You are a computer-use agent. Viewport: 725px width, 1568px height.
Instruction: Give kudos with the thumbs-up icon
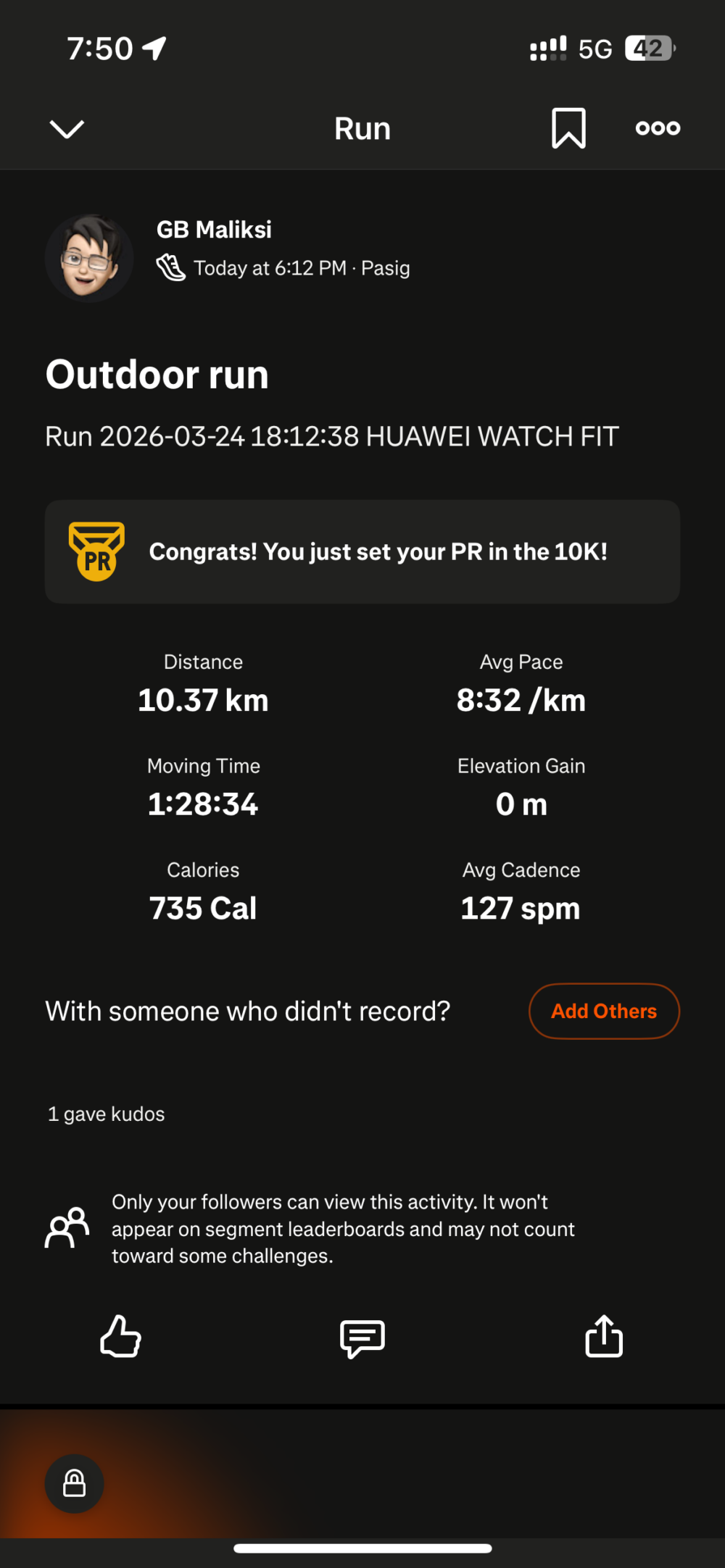(x=120, y=1337)
